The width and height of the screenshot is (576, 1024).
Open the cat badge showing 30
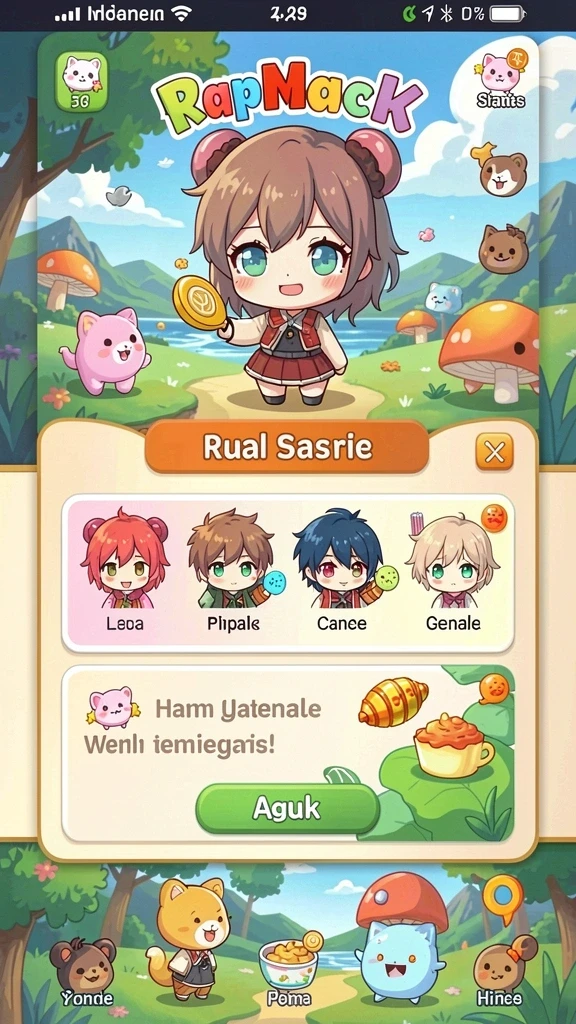(81, 81)
